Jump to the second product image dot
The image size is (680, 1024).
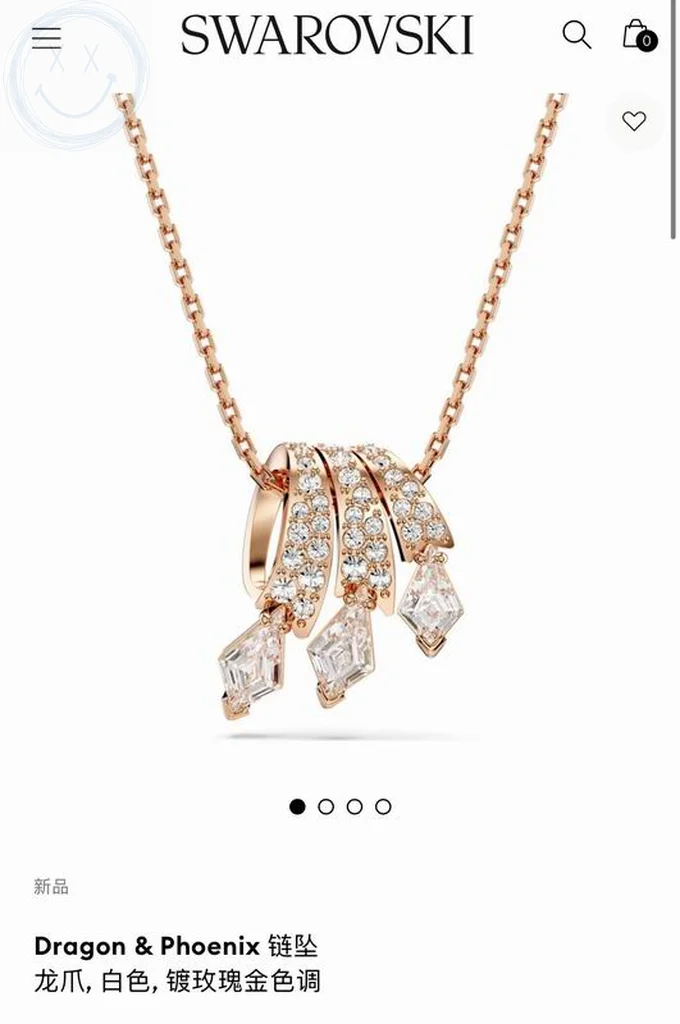pos(326,806)
